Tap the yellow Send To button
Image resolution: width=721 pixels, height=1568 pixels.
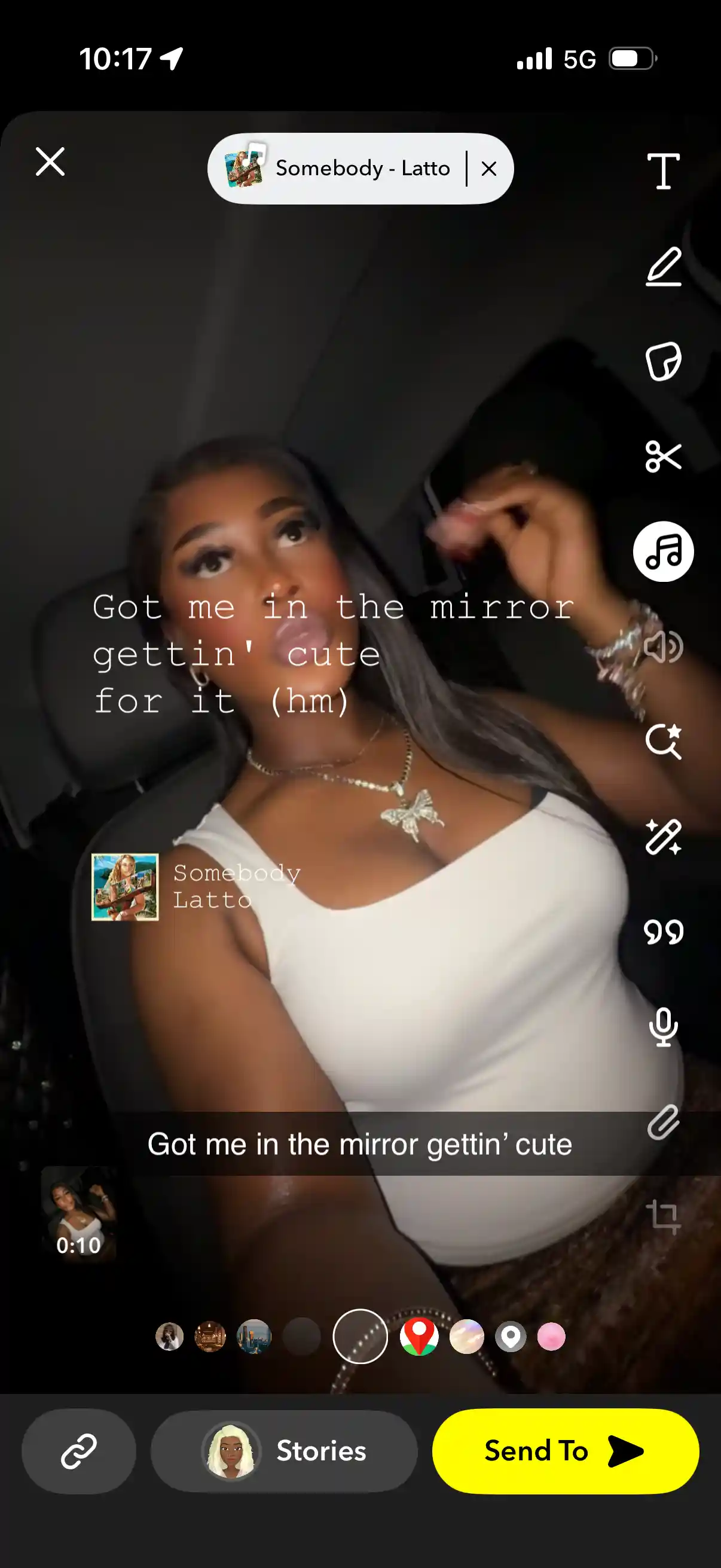(x=565, y=1451)
